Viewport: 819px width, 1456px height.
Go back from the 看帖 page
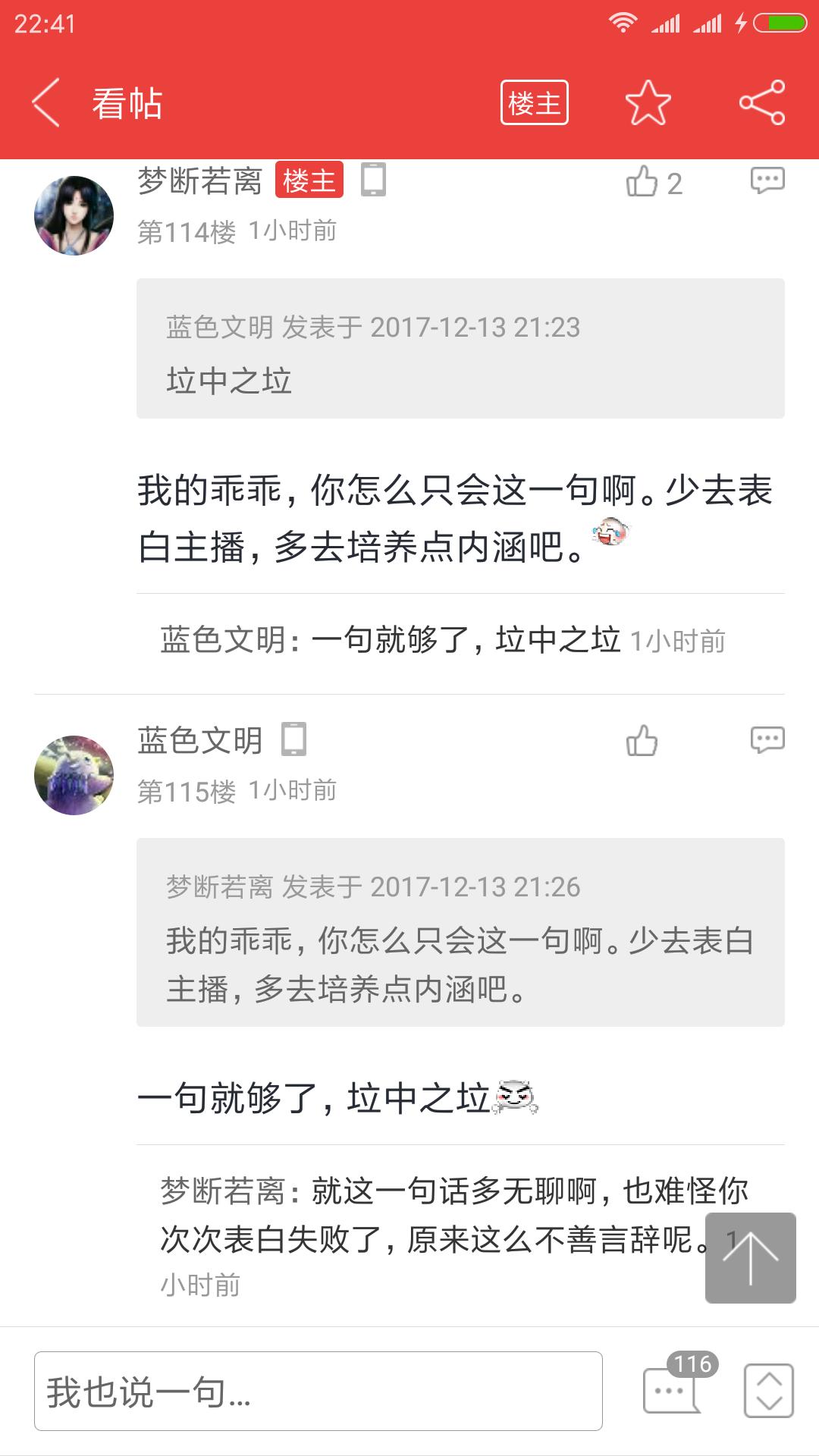[x=47, y=103]
